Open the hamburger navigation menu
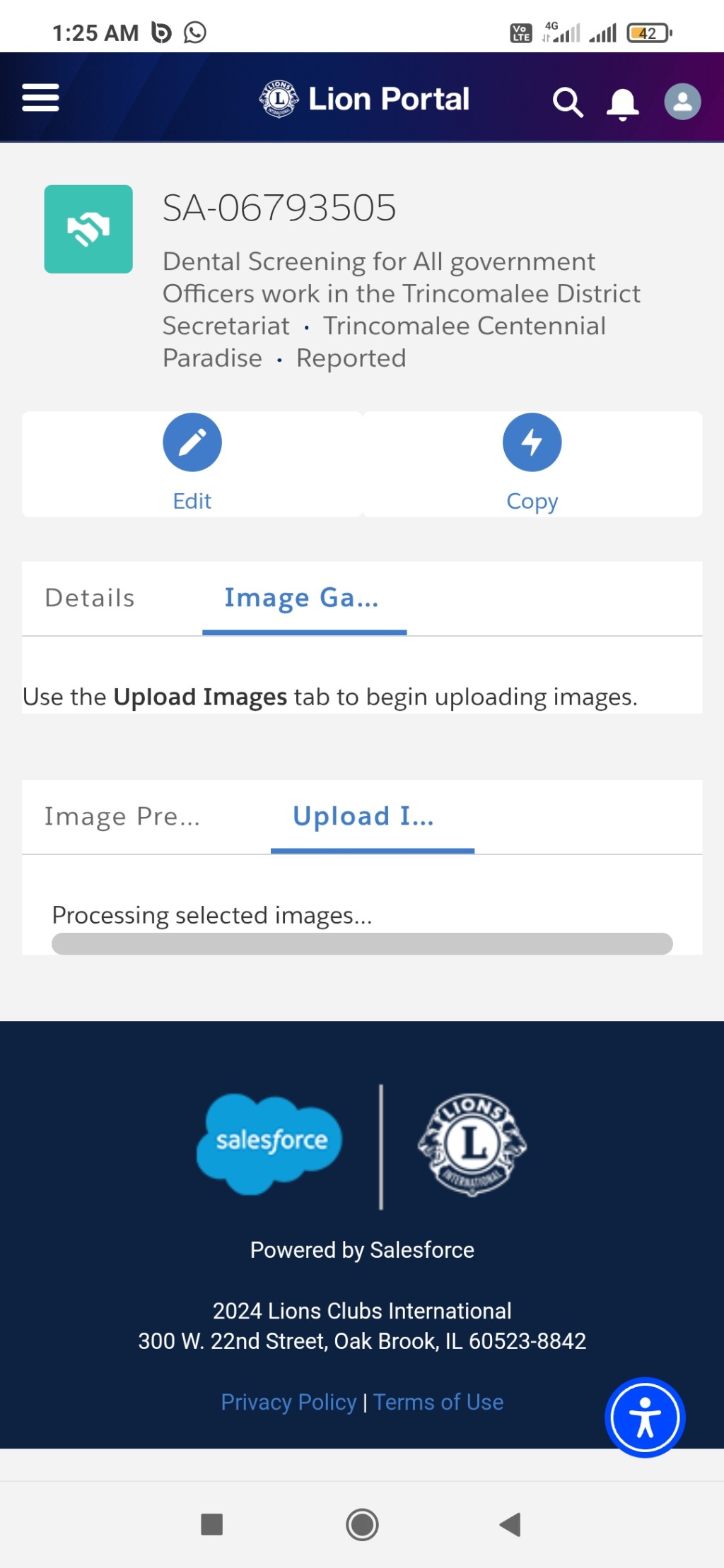Viewport: 724px width, 1568px height. (x=40, y=98)
